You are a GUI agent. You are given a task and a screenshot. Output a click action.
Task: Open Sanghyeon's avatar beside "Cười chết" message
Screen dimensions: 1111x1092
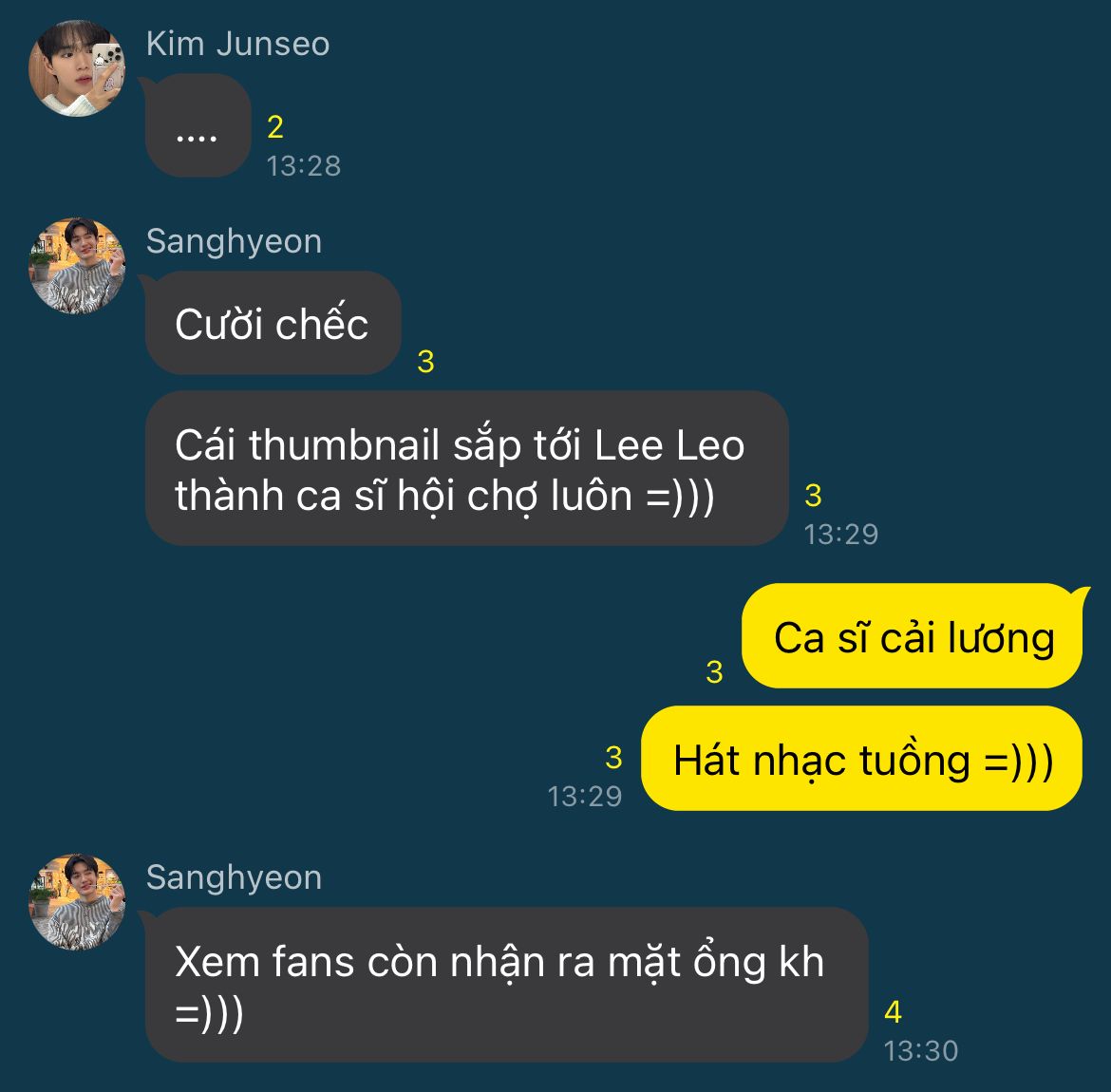click(x=77, y=266)
